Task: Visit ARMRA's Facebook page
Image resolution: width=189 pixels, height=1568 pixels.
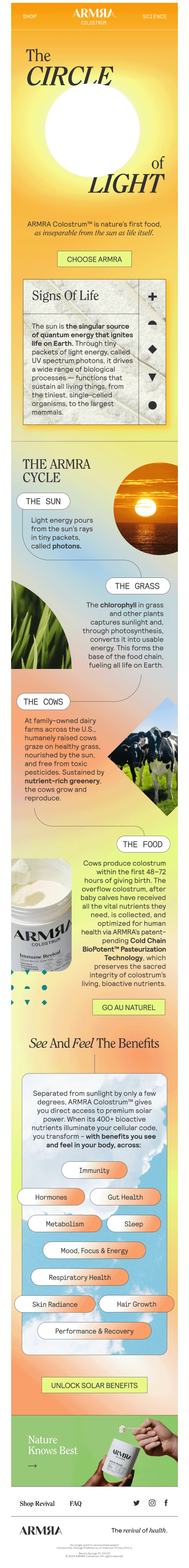Action: pos(166,1502)
